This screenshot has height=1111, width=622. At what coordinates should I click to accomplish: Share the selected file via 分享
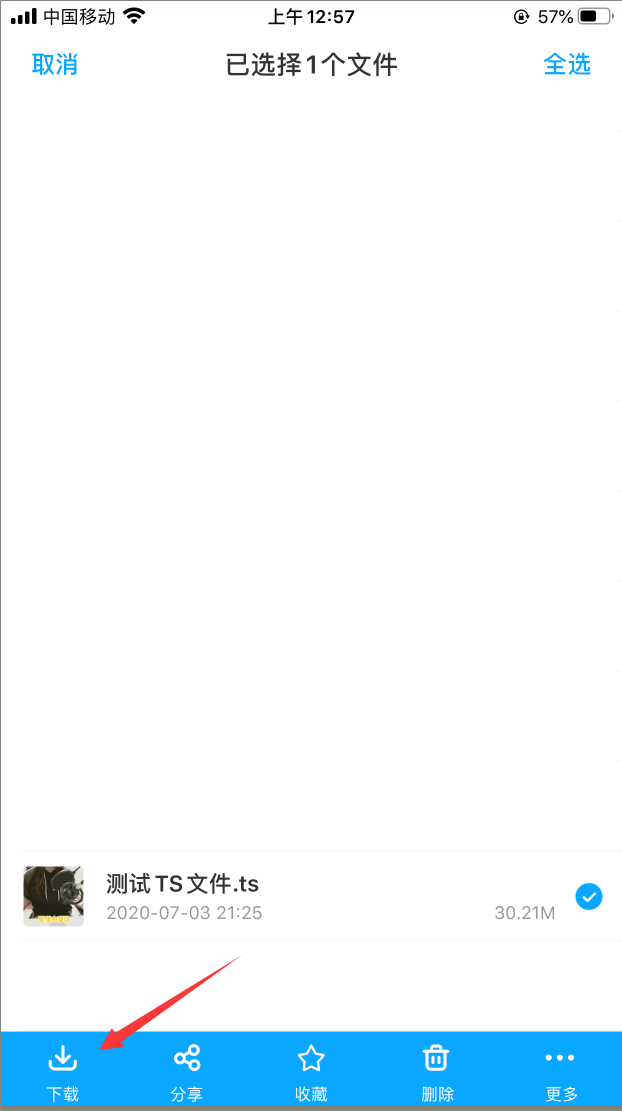187,1070
